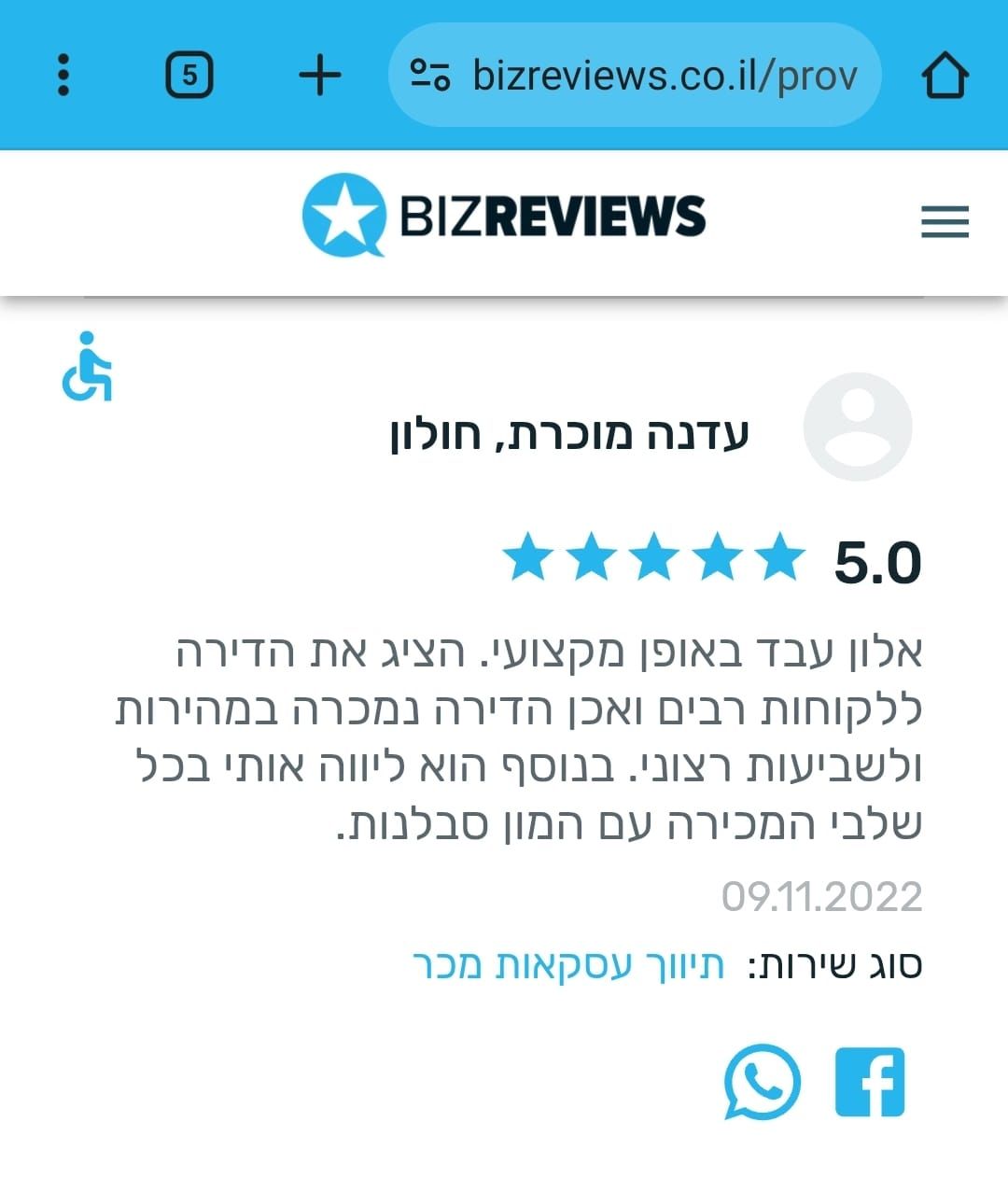Open the accessibility options icon
Screen dimensions: 1008x1178
(x=87, y=366)
